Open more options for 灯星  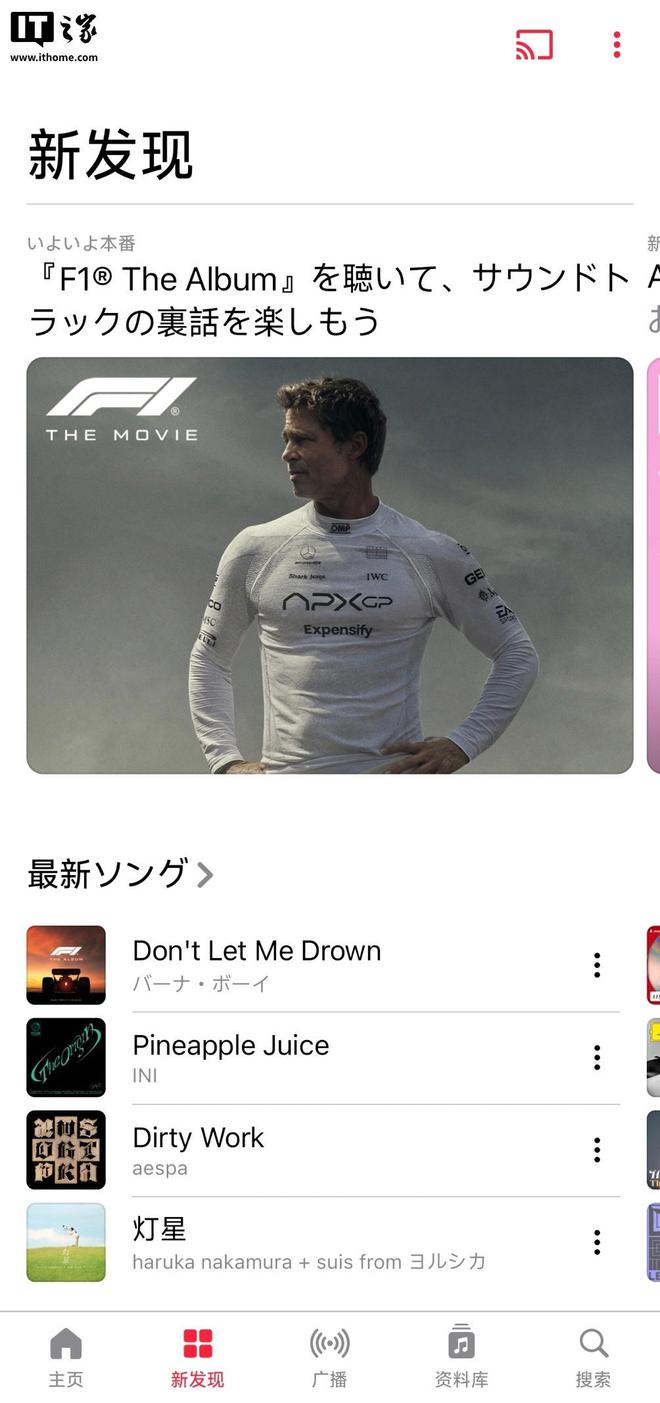(596, 1242)
